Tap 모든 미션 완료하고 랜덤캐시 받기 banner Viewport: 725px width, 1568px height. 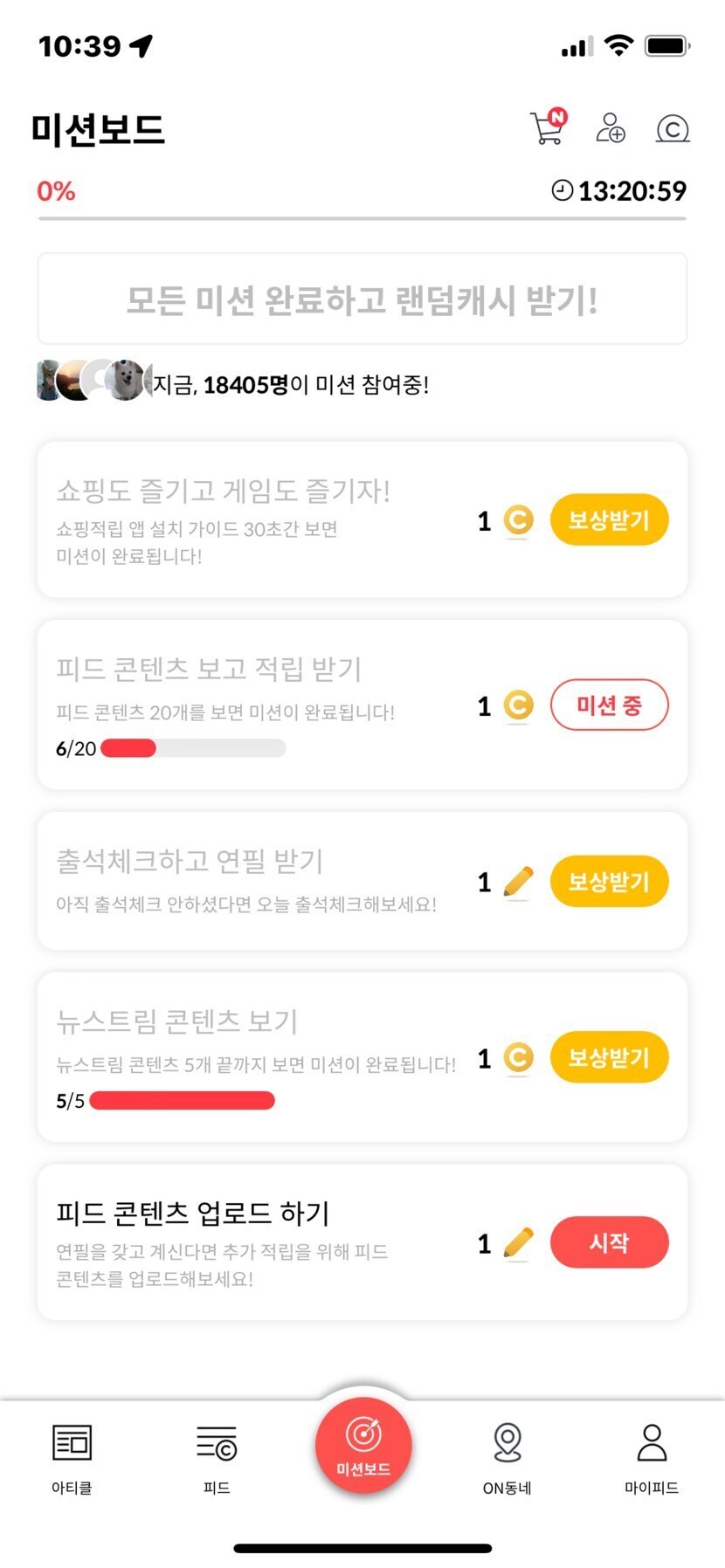click(x=362, y=299)
